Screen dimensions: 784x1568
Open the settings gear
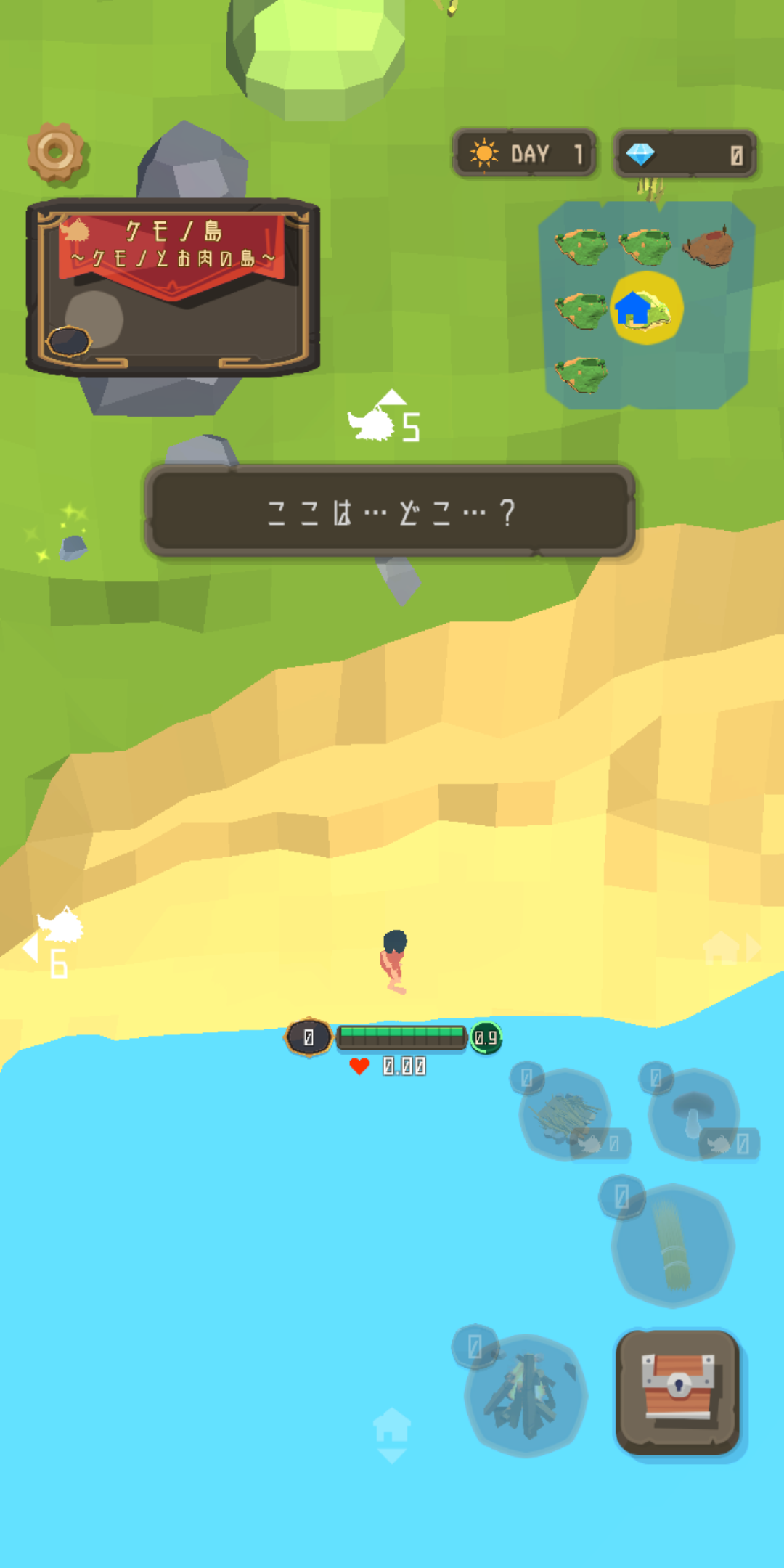pyautogui.click(x=57, y=152)
